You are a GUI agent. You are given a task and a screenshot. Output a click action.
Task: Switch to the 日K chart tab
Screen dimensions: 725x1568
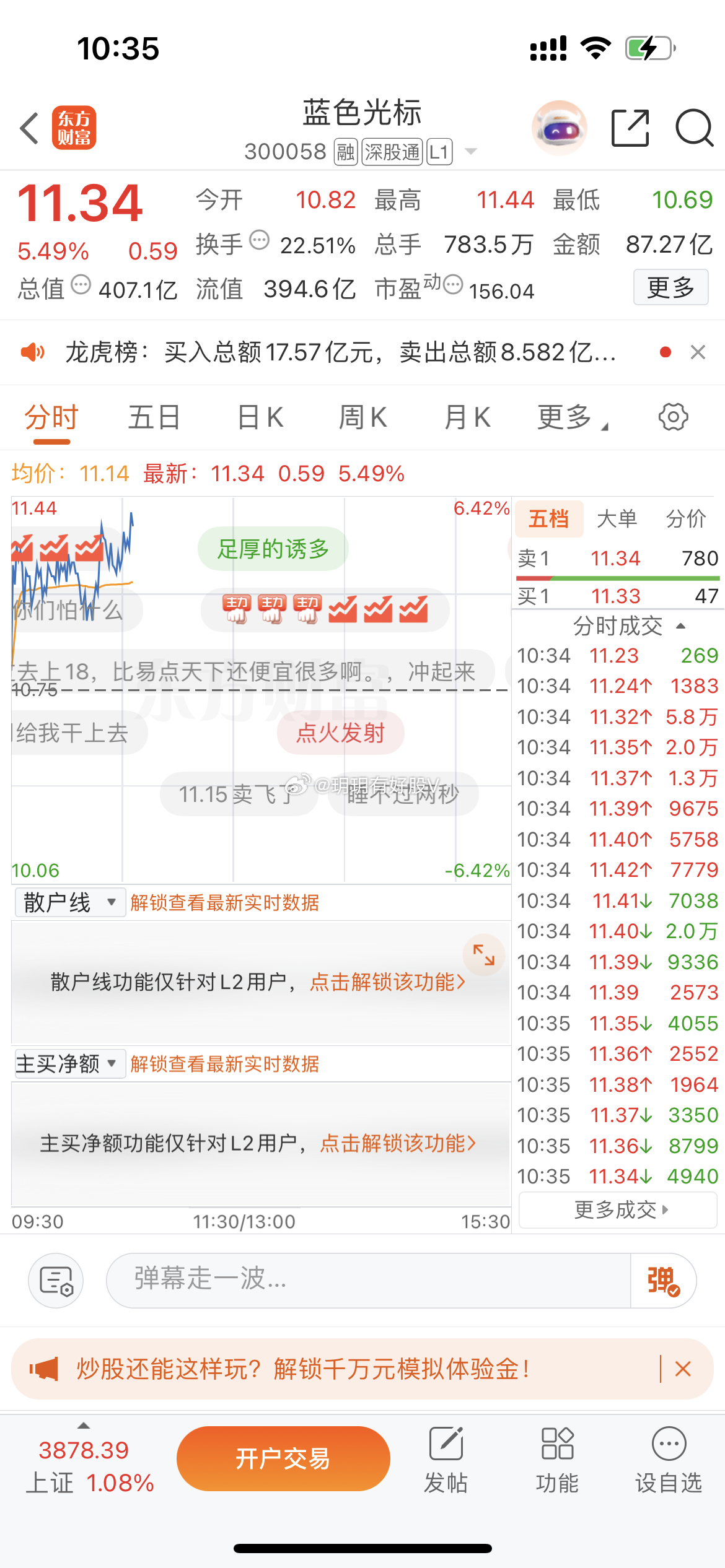point(260,417)
